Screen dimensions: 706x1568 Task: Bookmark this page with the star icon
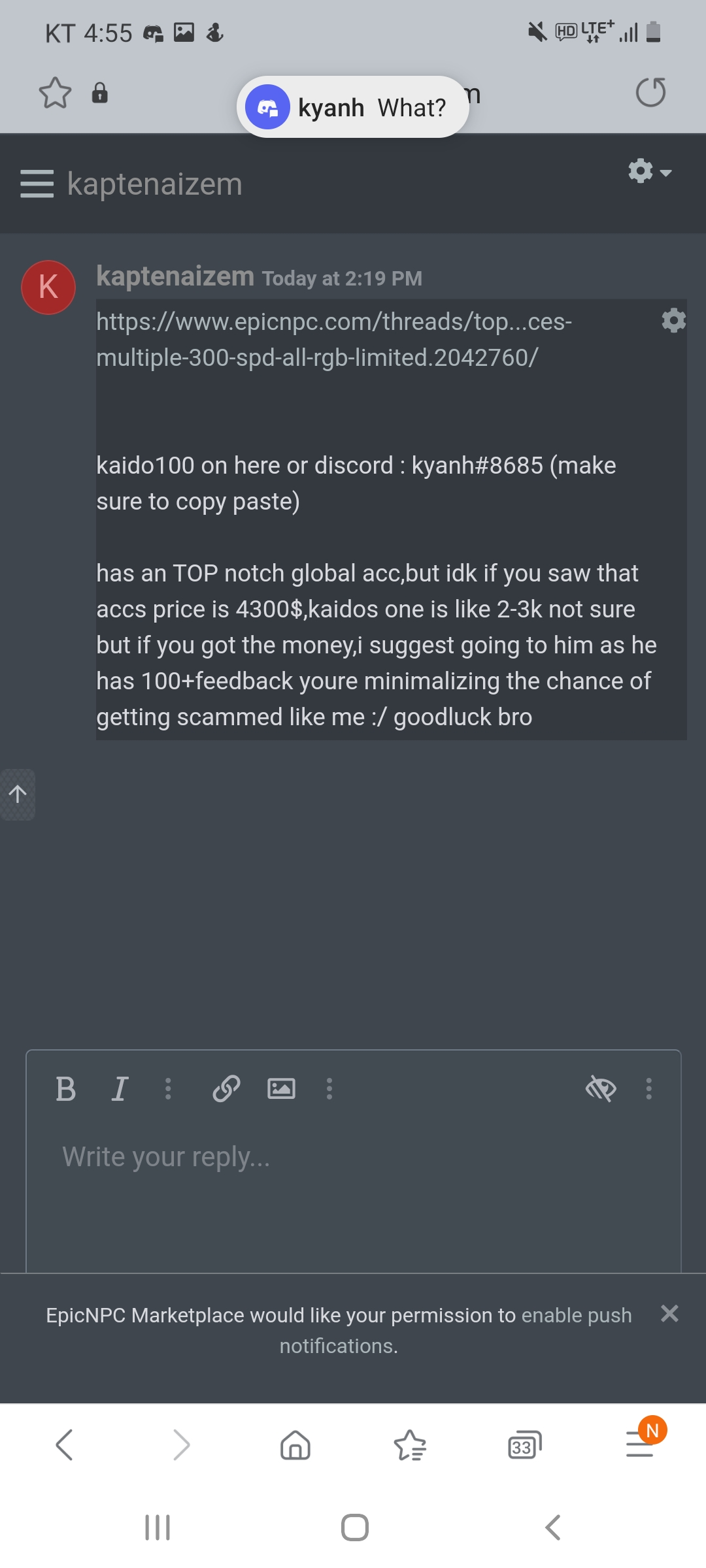click(x=55, y=93)
